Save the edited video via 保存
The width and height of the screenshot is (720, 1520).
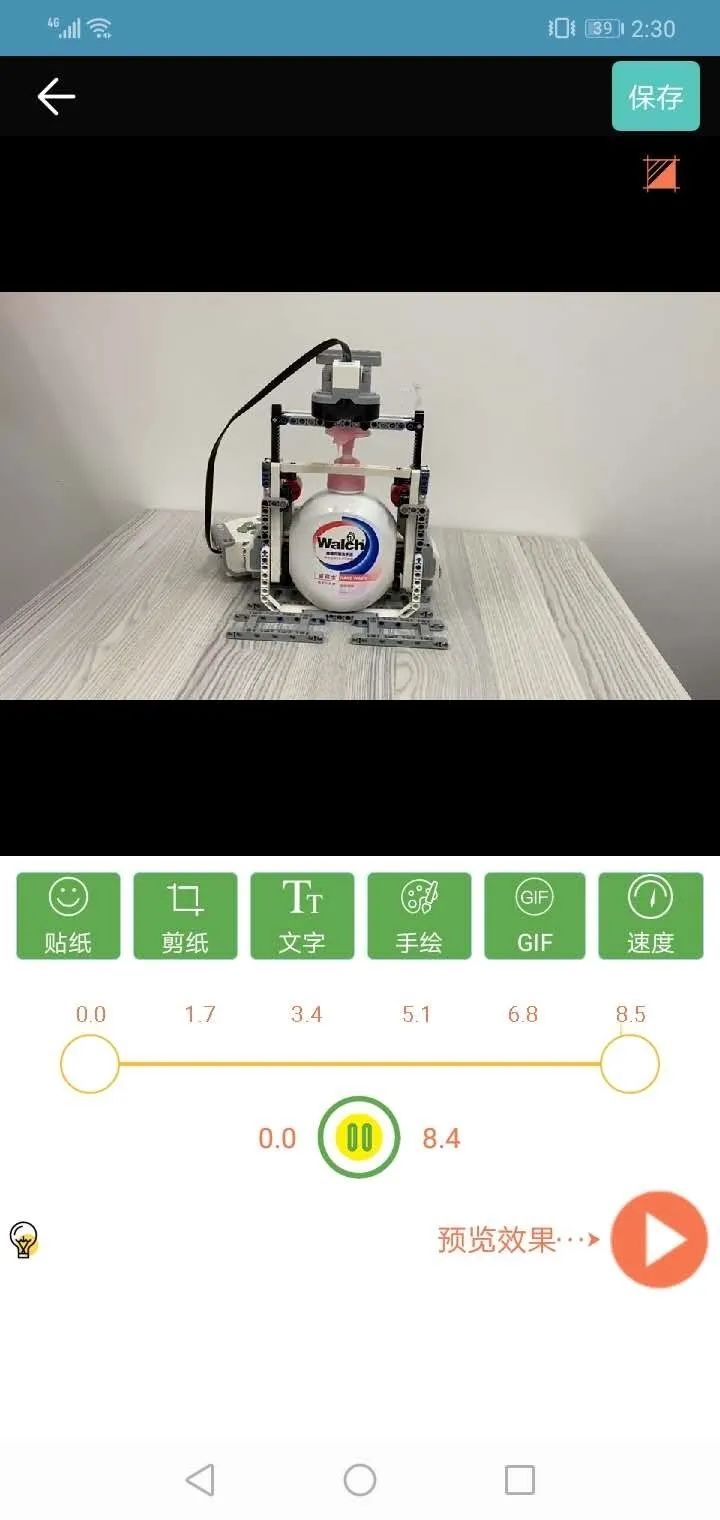(655, 96)
